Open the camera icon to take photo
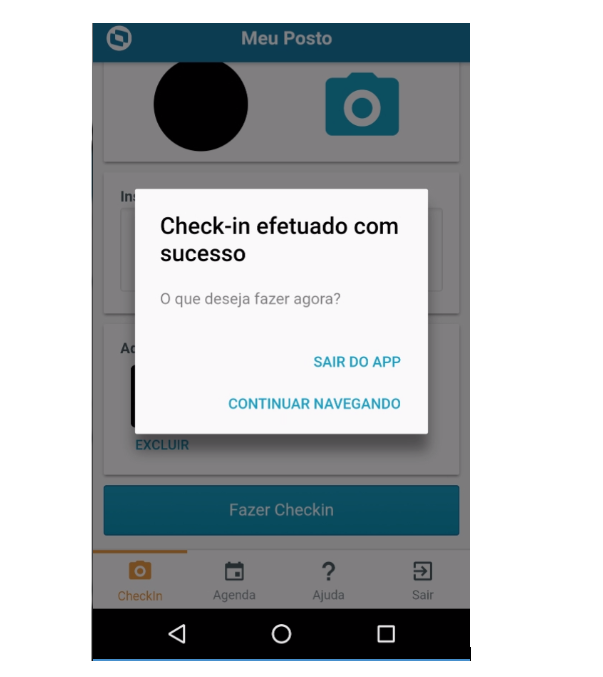Screen dimensions: 603x677 pos(362,105)
